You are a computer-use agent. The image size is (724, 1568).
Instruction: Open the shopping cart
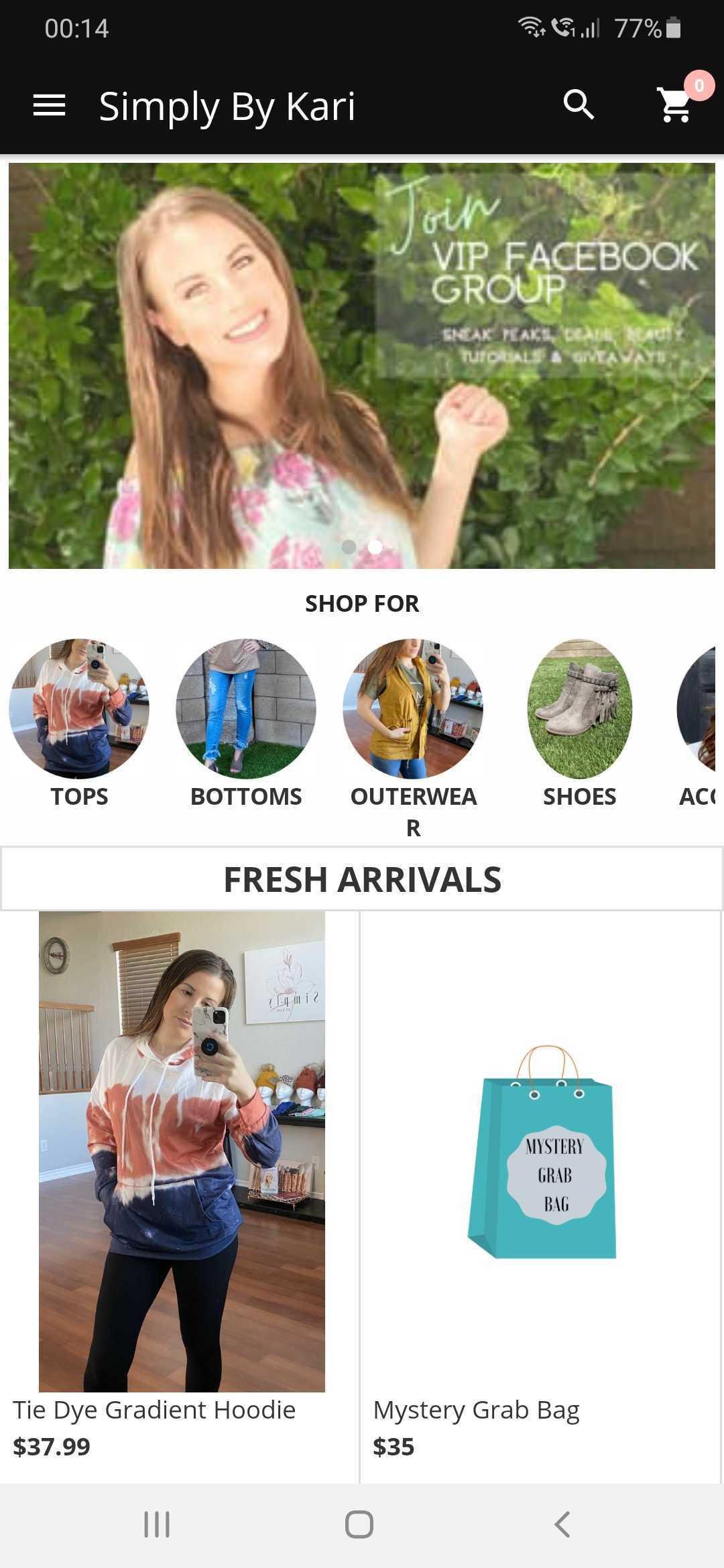(674, 107)
